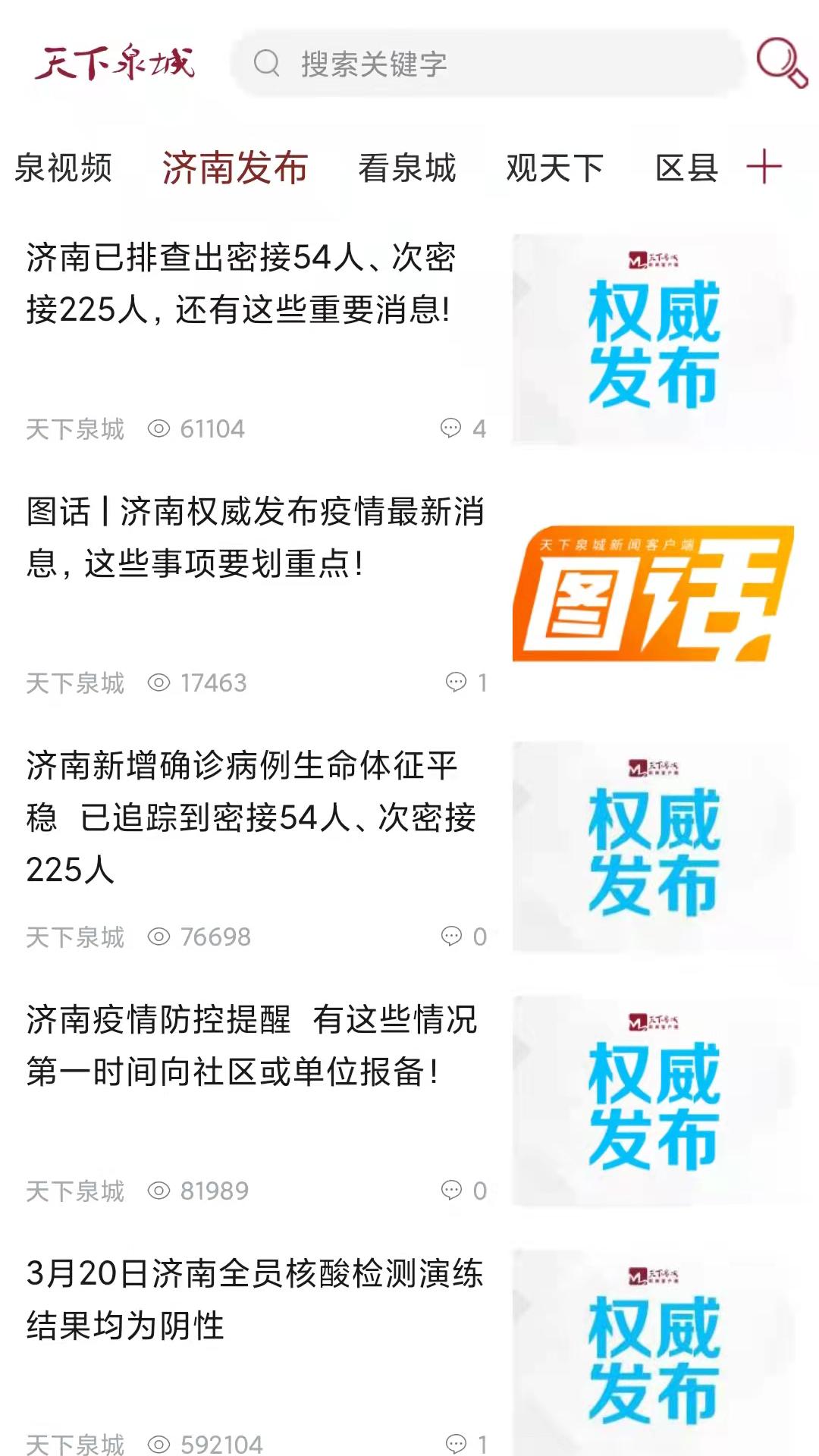Tap the view icon beside 81989
Viewport: 819px width, 1456px height.
[x=158, y=1190]
